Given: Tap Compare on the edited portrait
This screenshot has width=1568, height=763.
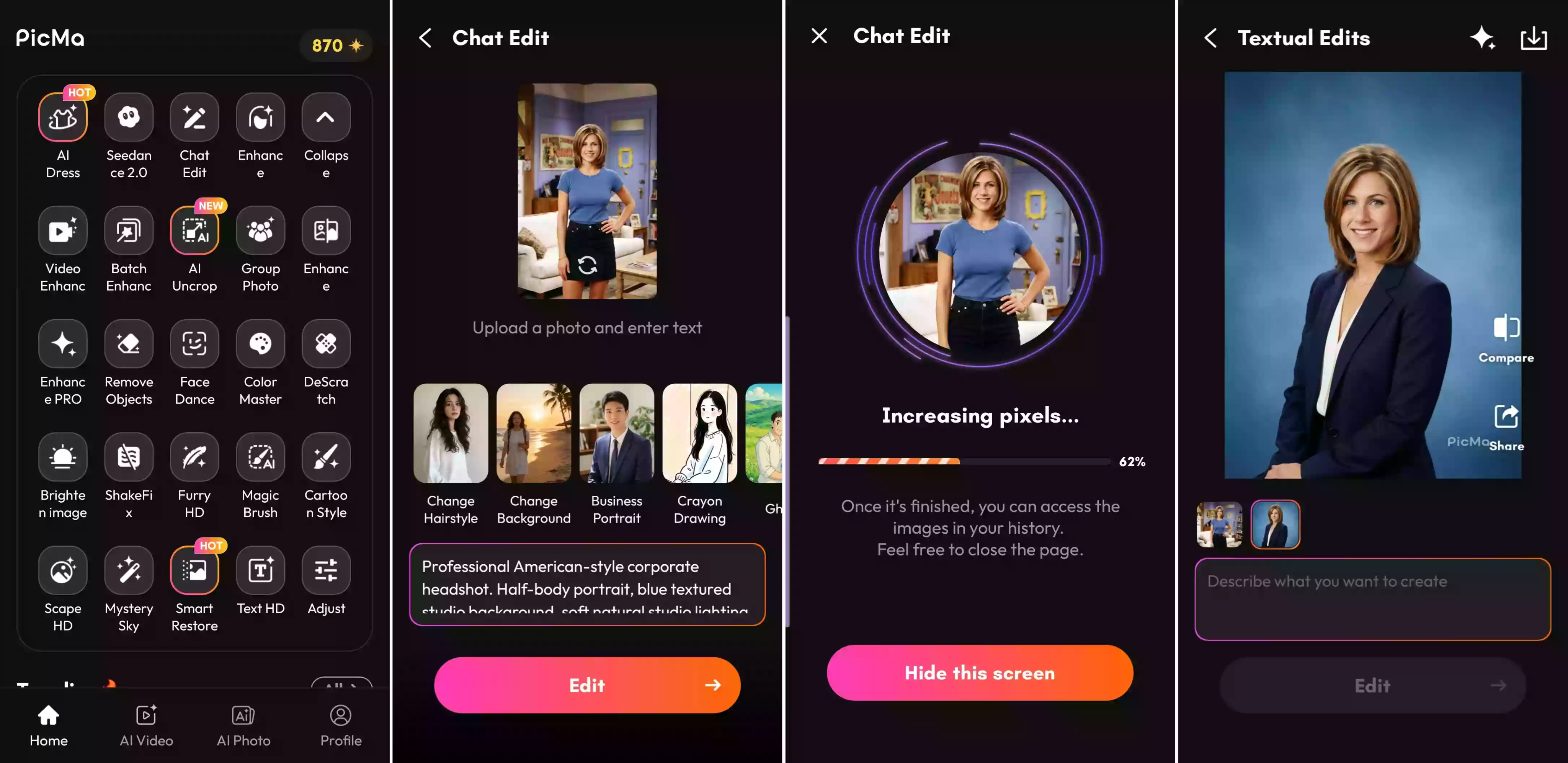Looking at the screenshot, I should (1506, 338).
